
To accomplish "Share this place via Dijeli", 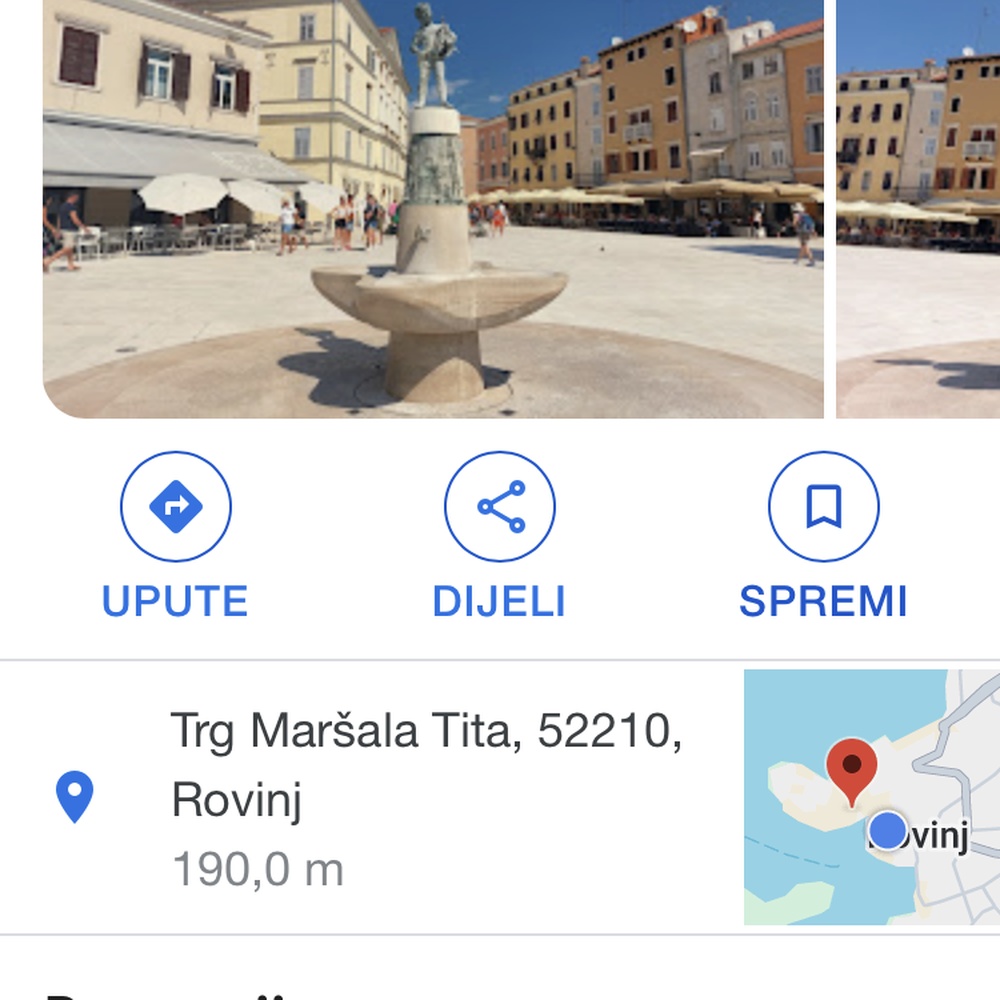I will (500, 507).
